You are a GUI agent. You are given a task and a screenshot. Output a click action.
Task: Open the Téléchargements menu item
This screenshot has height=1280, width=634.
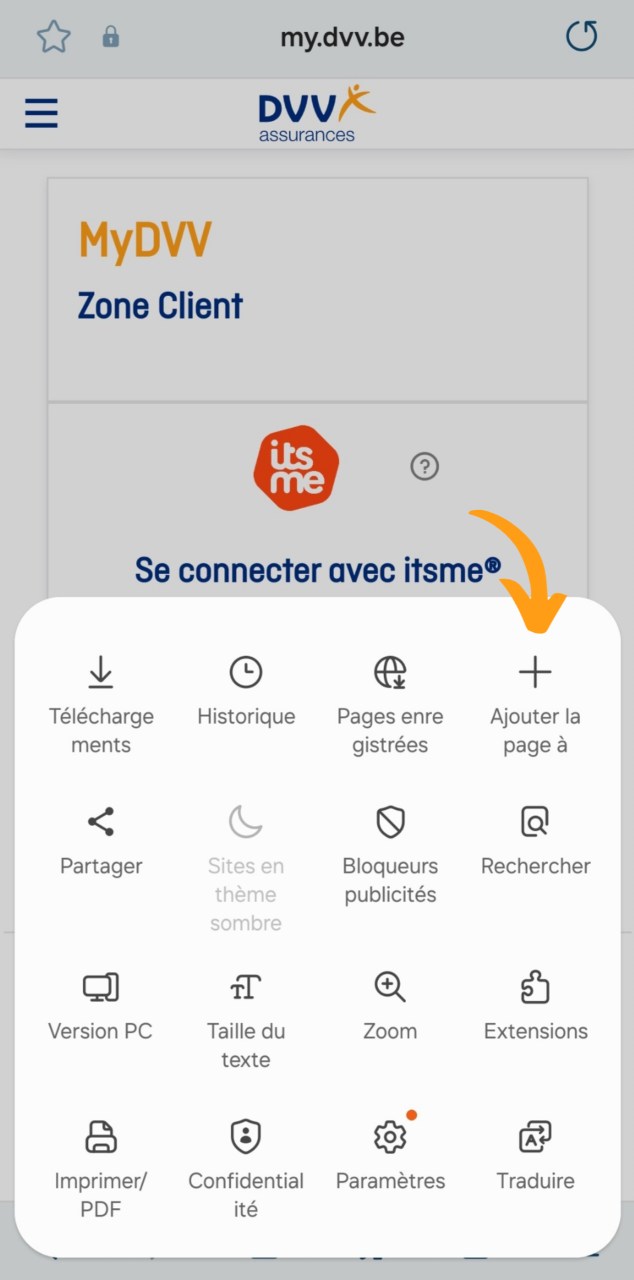pos(100,701)
